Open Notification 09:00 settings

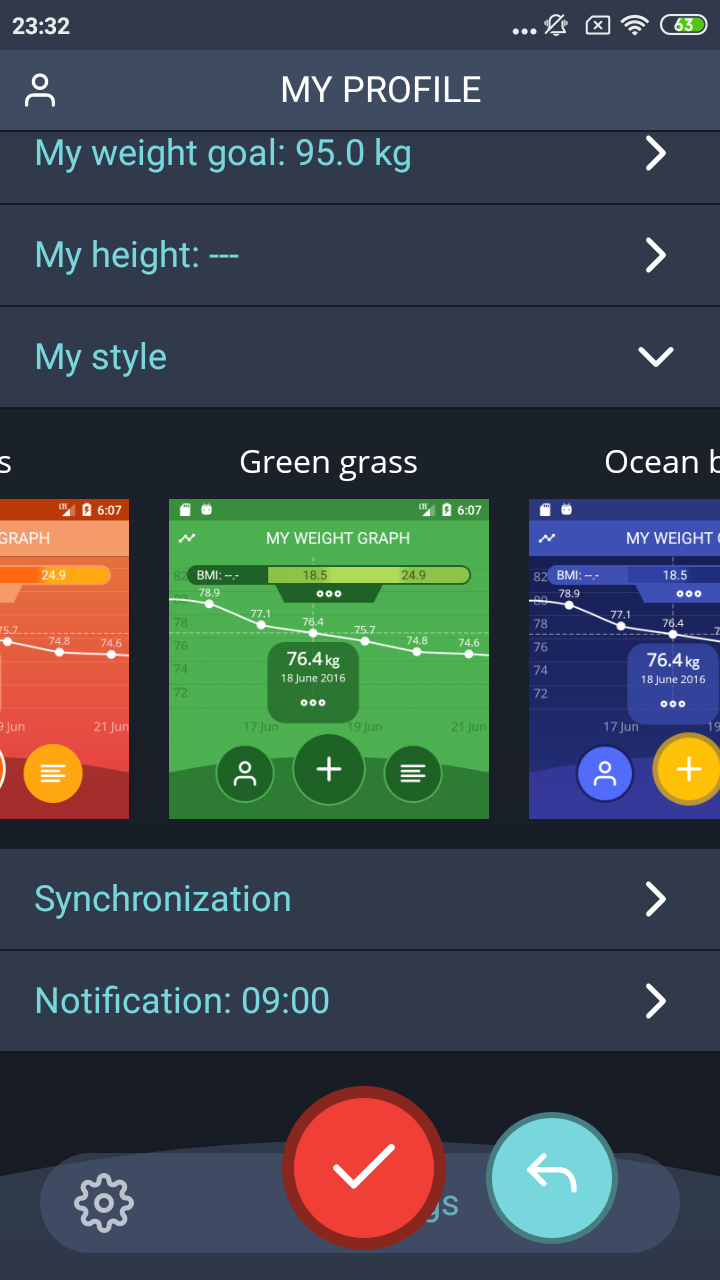[360, 1001]
